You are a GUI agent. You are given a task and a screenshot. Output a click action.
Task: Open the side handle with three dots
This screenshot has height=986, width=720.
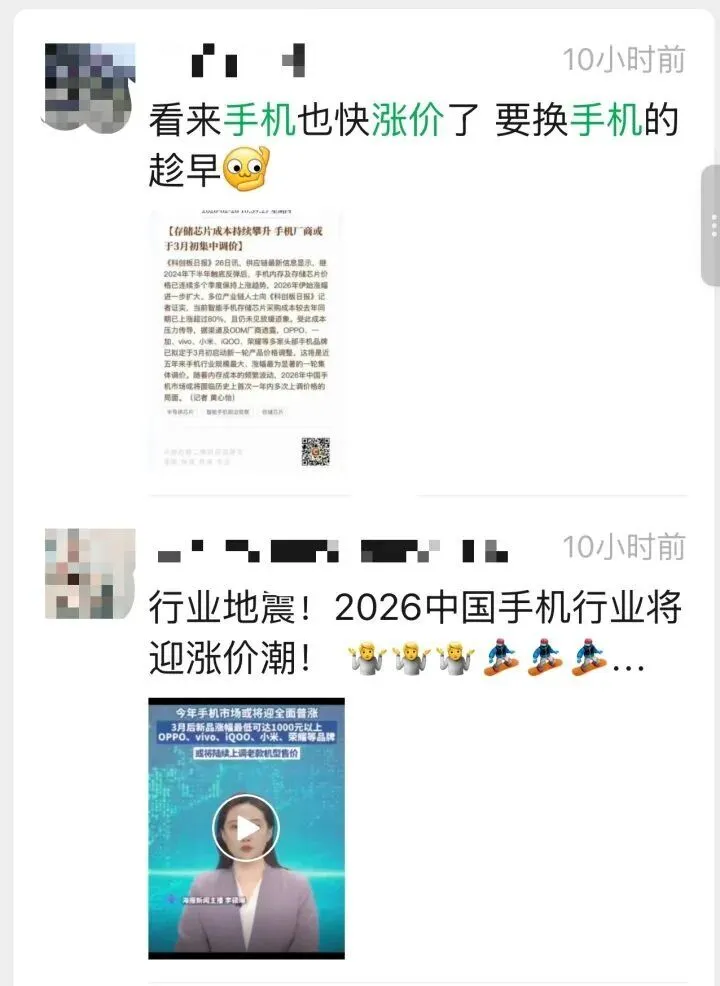point(711,226)
